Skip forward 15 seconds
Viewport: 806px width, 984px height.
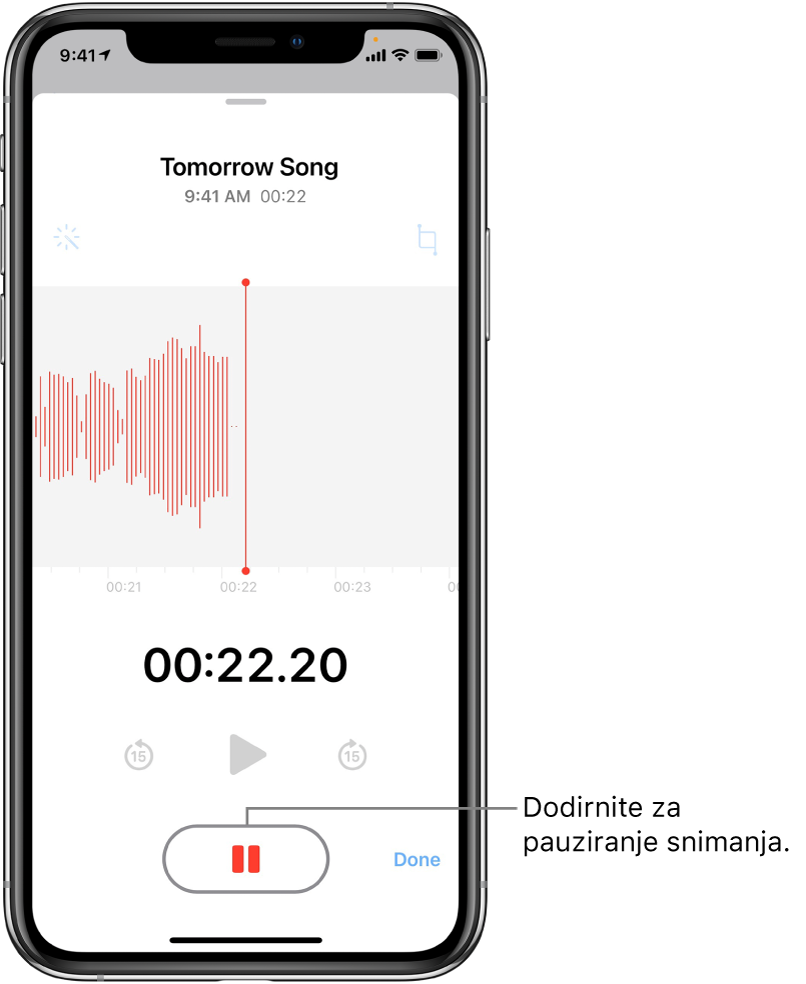[x=352, y=755]
